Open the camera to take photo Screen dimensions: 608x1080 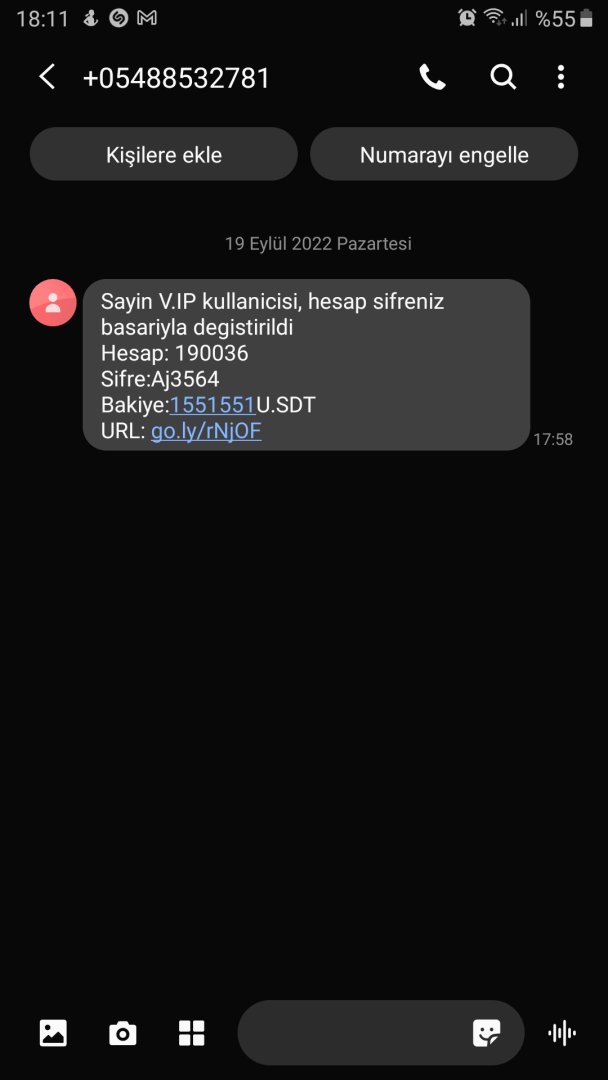(x=122, y=1033)
